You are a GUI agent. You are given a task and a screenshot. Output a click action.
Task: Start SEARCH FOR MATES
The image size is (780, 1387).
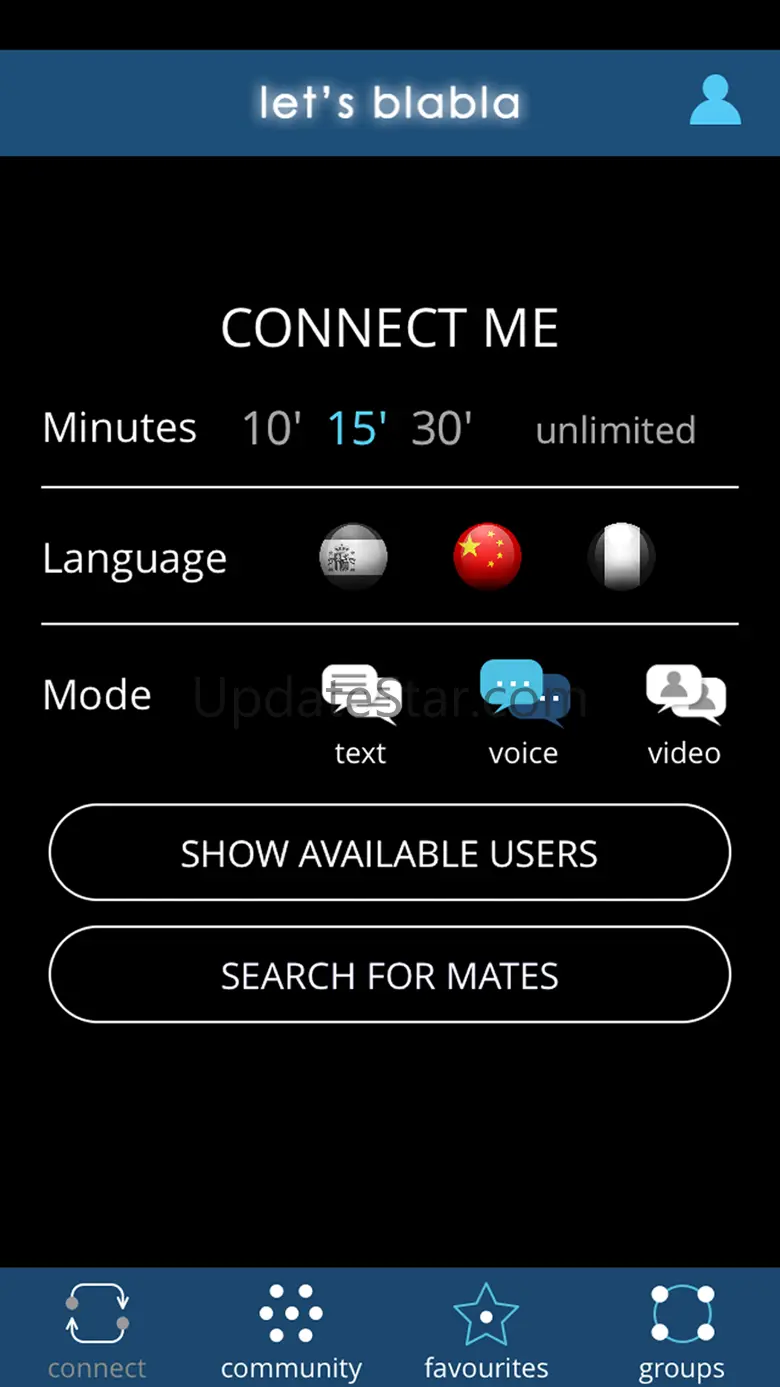click(x=390, y=975)
